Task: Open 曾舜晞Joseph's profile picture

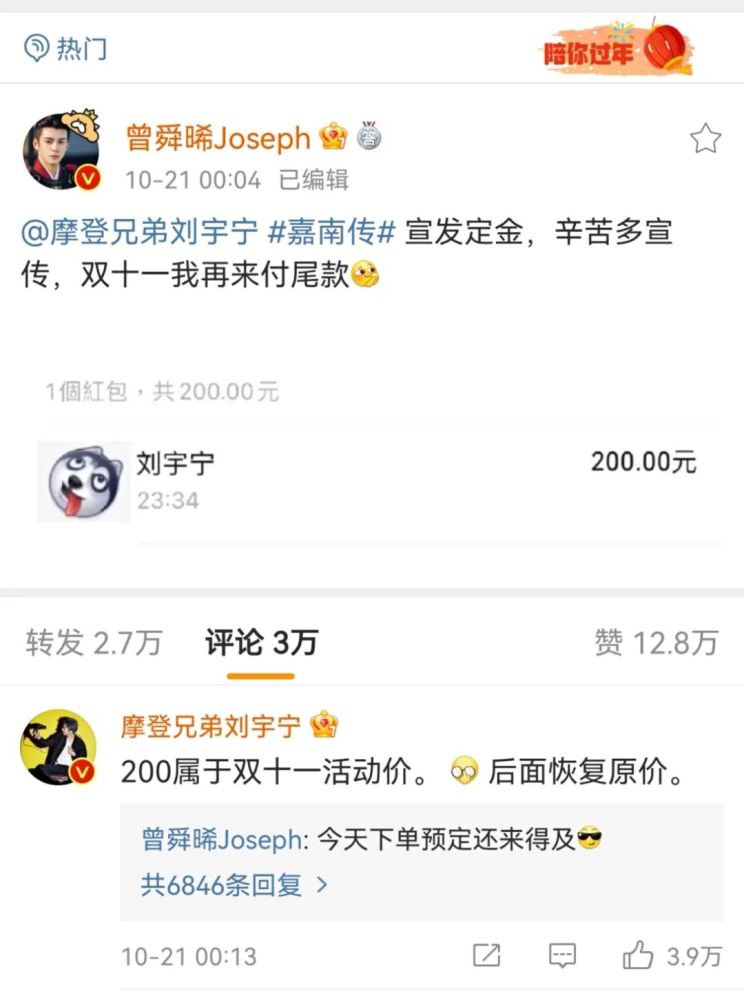Action: coord(62,150)
